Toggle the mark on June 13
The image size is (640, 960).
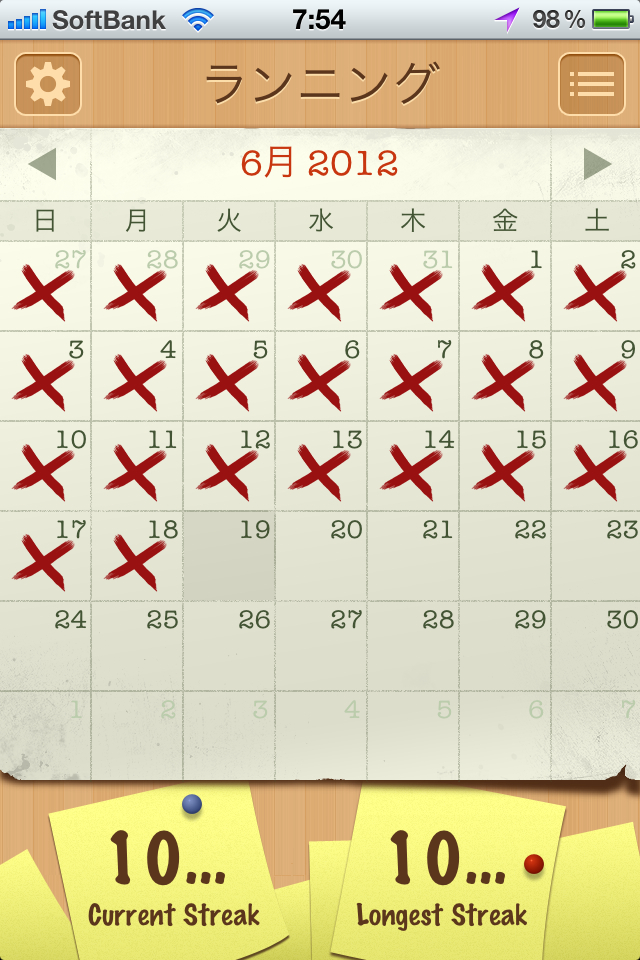pos(321,467)
